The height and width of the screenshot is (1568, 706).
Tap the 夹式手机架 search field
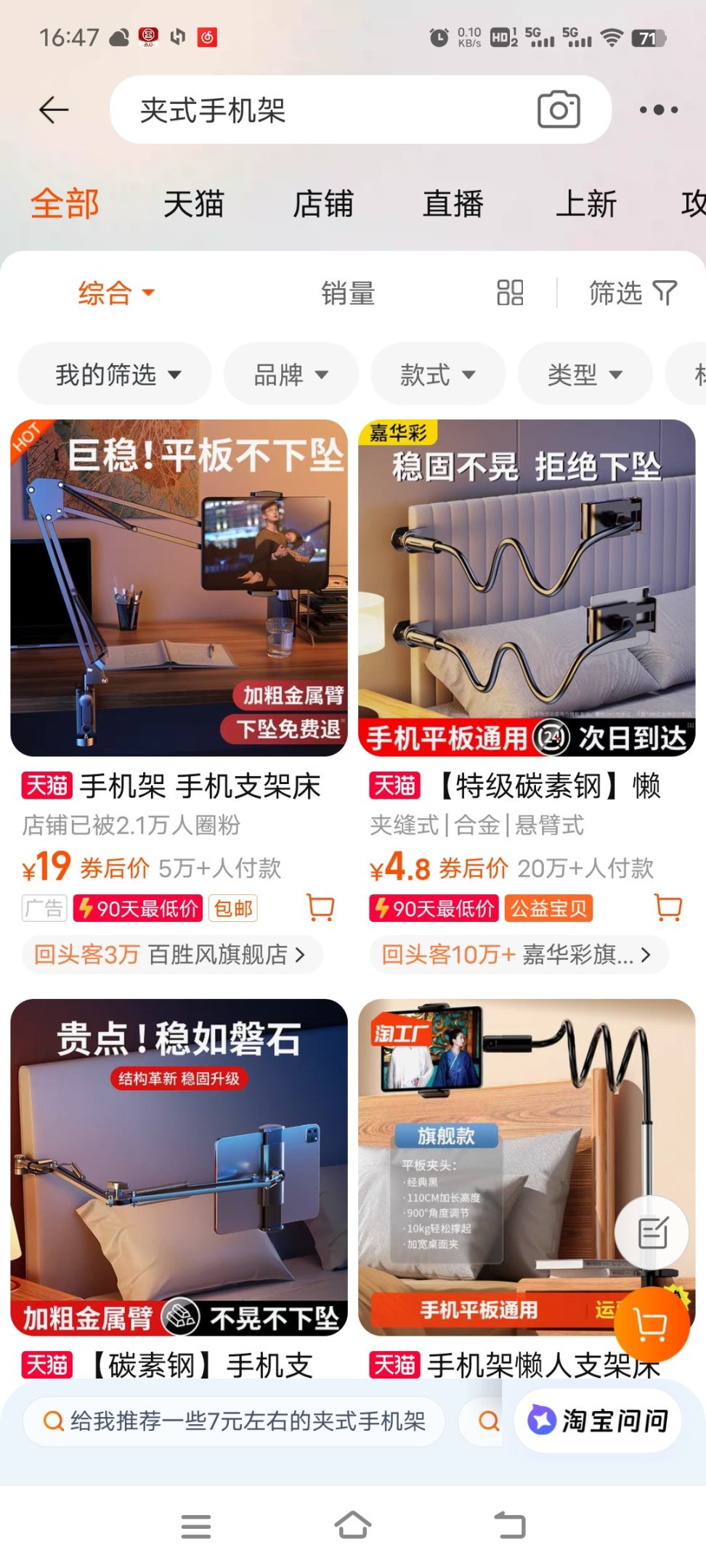tap(327, 110)
